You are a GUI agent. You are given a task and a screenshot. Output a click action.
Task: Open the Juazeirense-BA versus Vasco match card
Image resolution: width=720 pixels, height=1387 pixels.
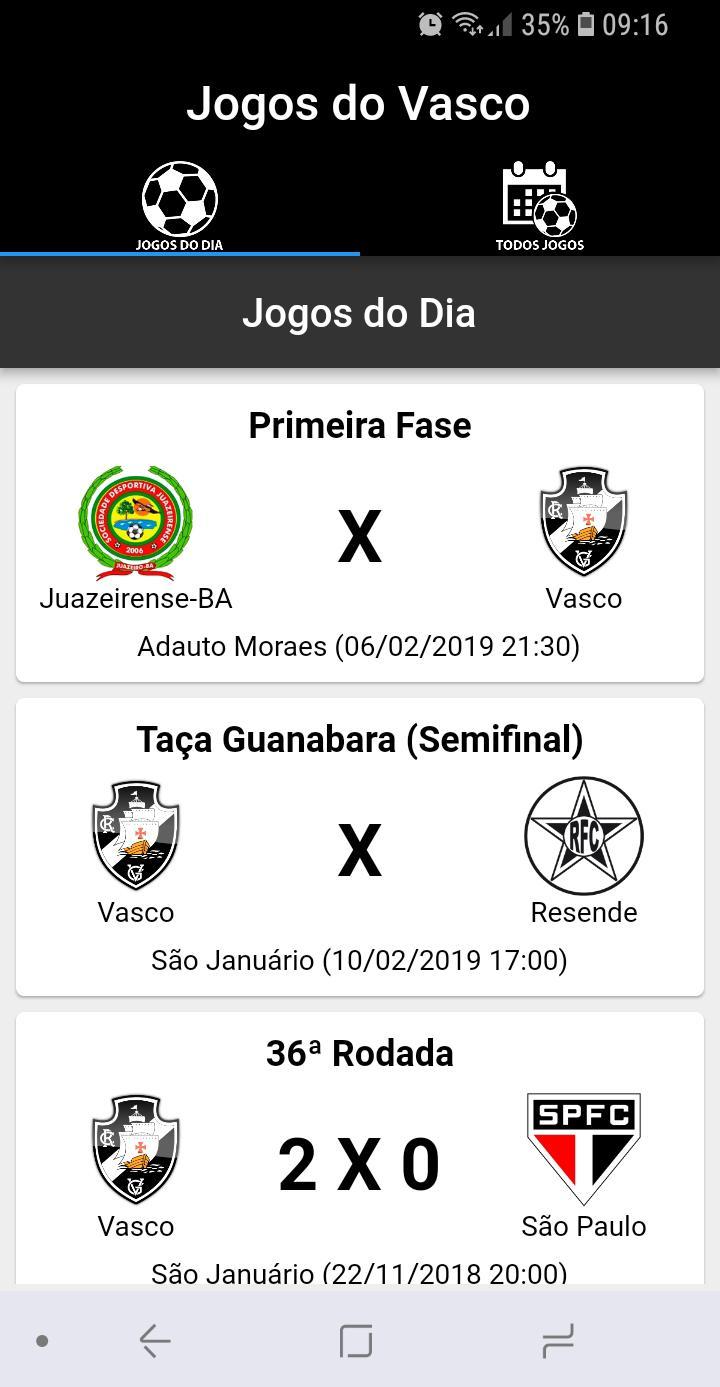(x=360, y=533)
